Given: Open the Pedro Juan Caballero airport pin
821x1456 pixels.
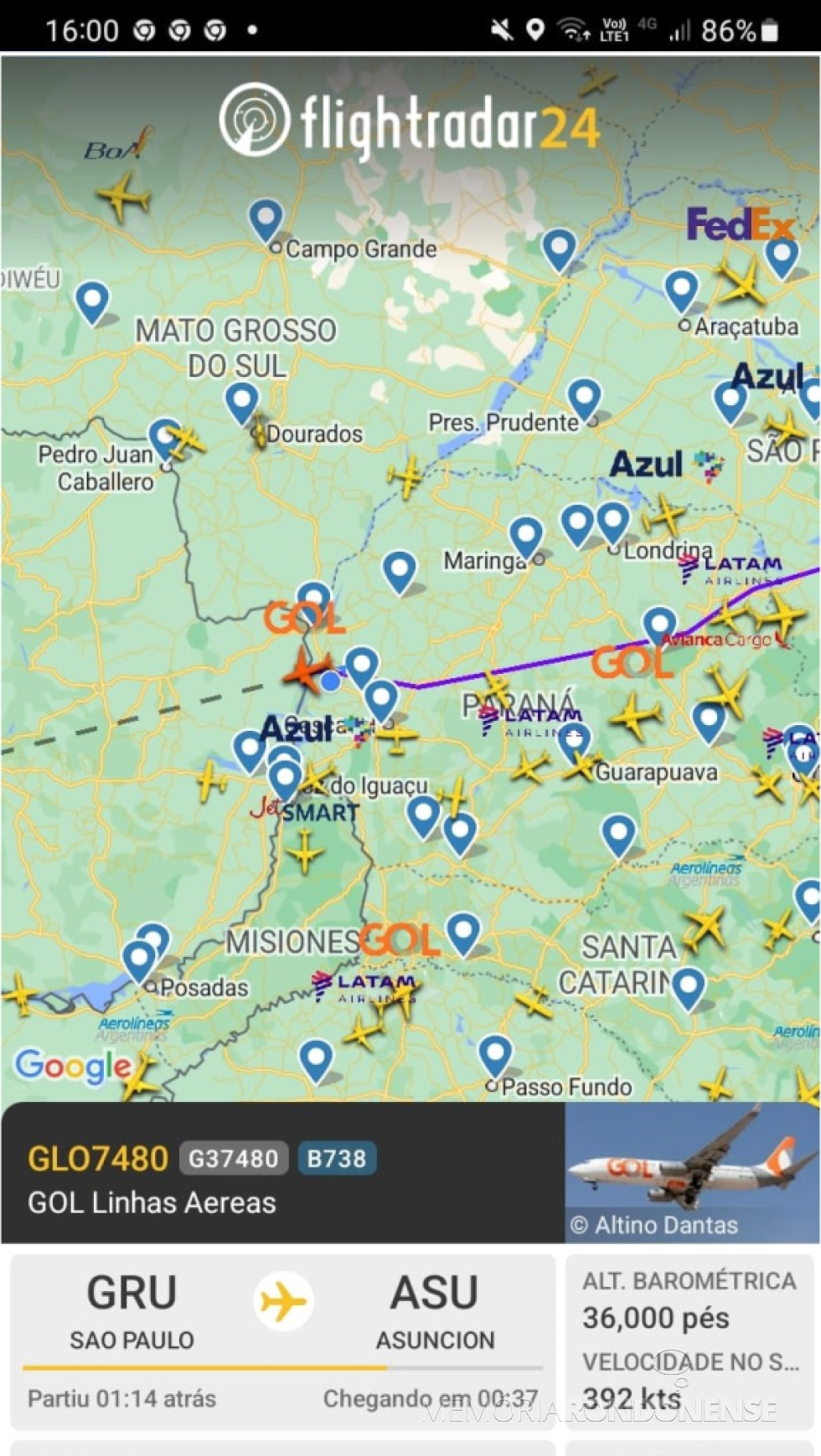Looking at the screenshot, I should (x=164, y=437).
